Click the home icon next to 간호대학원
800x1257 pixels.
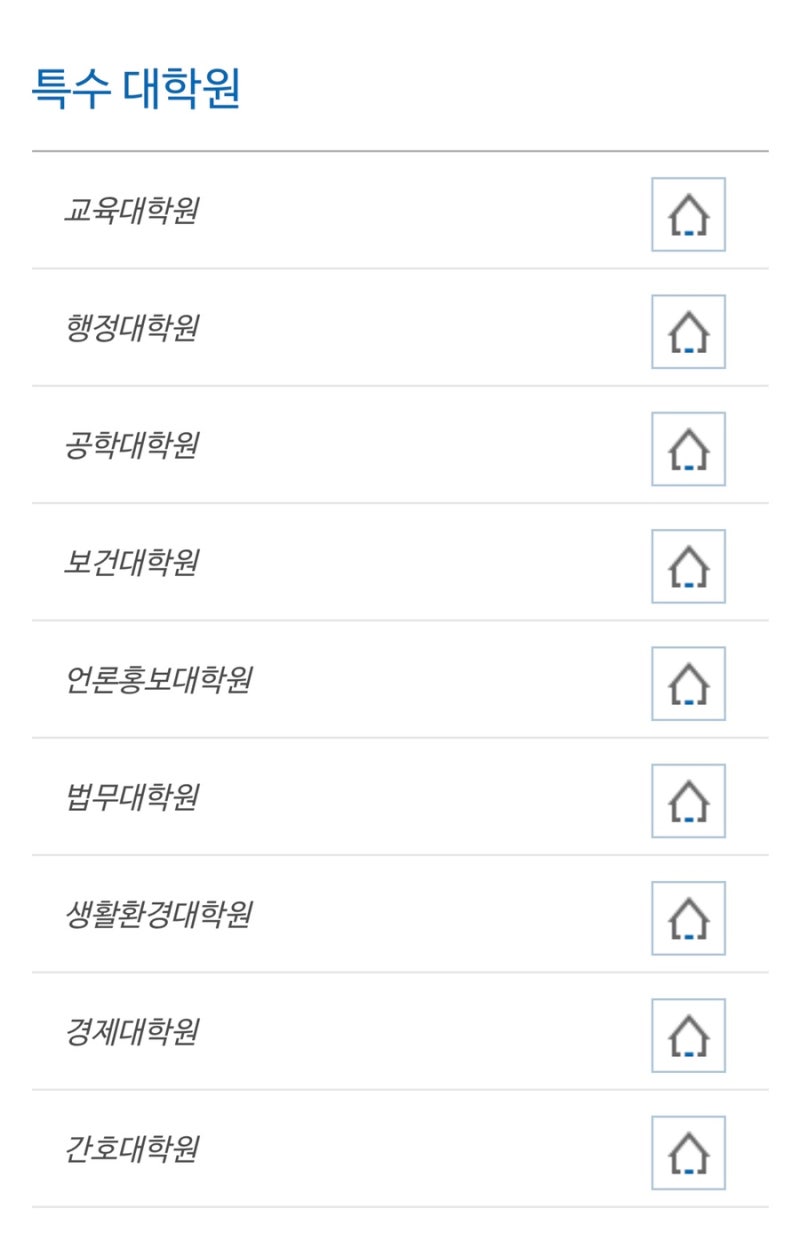[x=686, y=1151]
